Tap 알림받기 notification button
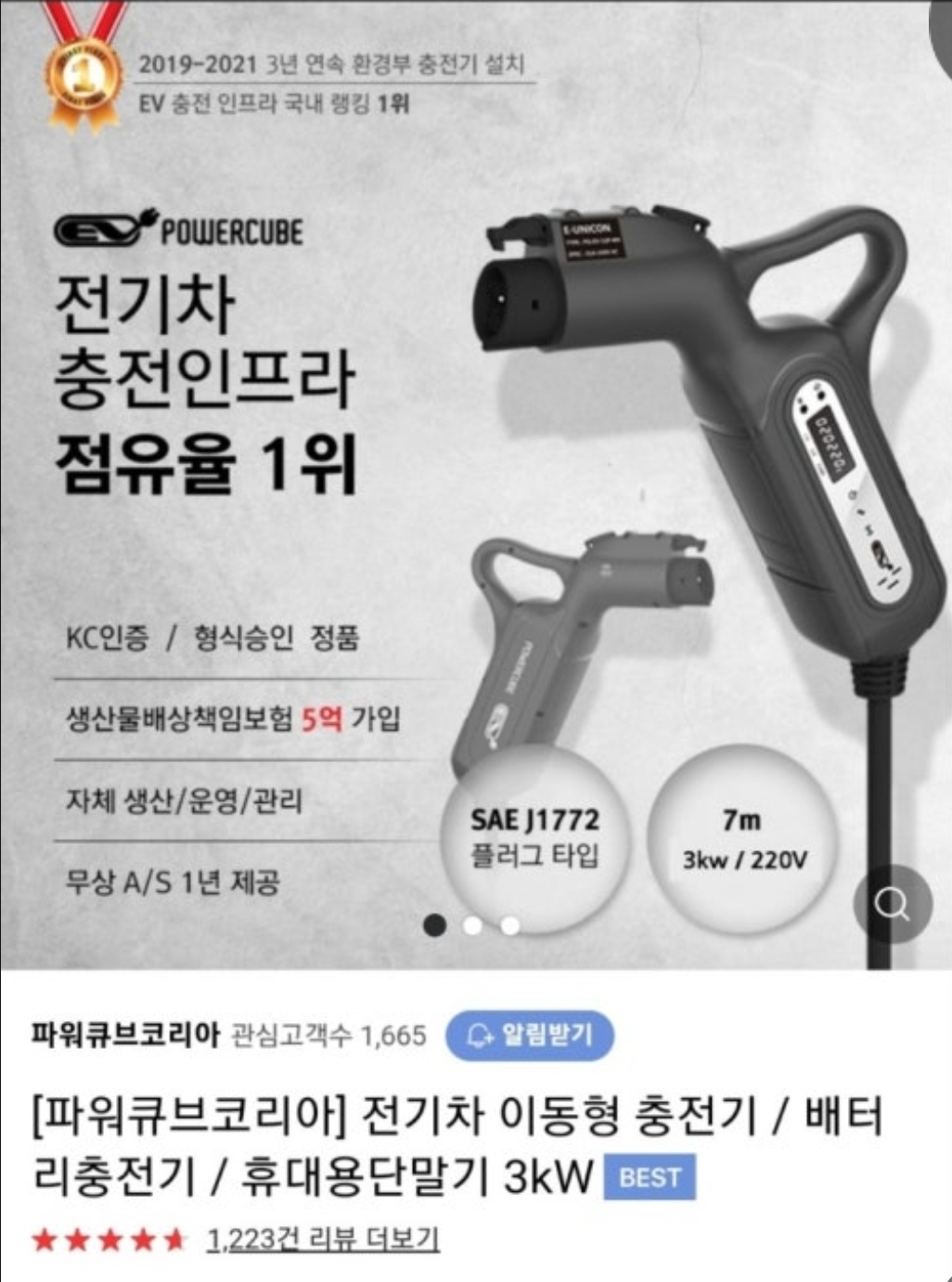Screen dimensions: 952x1282 [x=530, y=1035]
